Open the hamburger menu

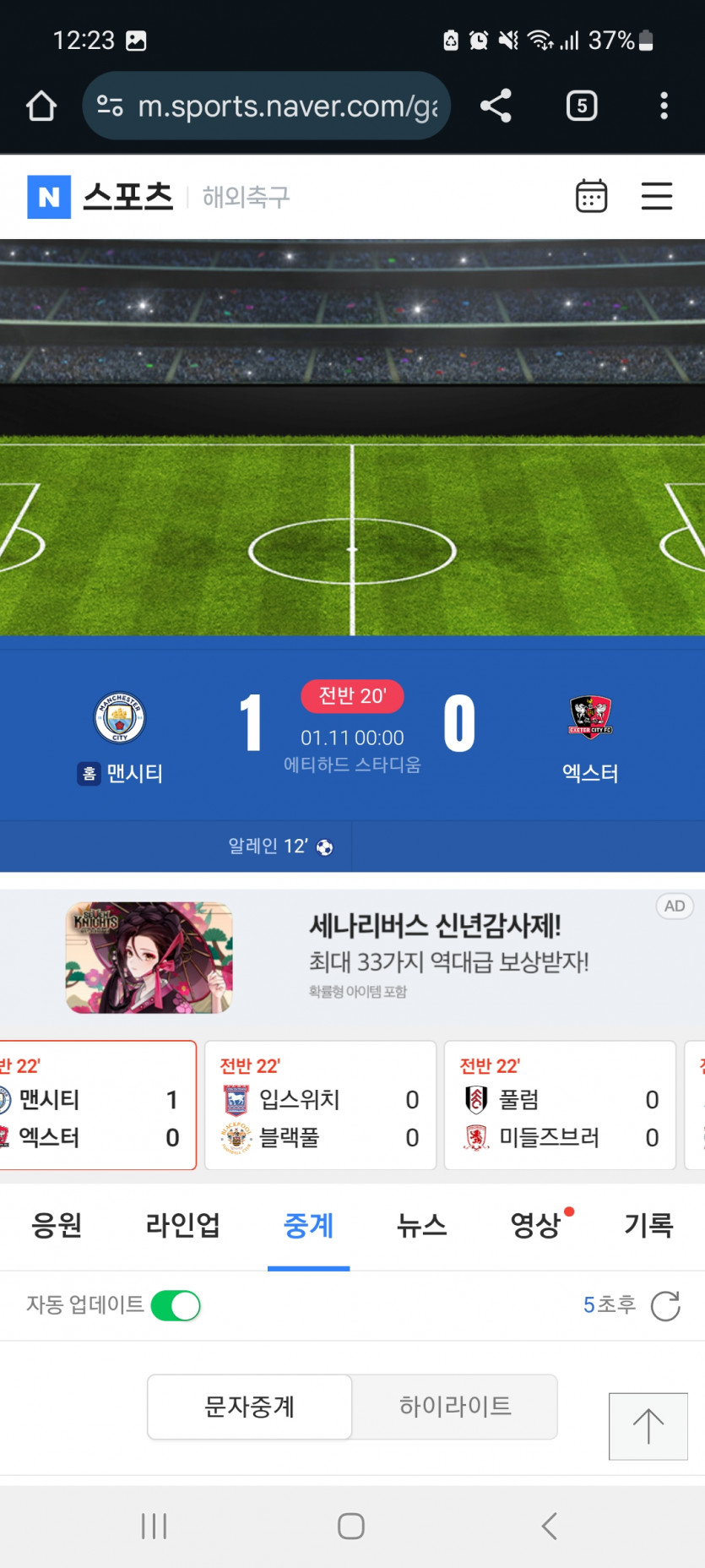657,195
